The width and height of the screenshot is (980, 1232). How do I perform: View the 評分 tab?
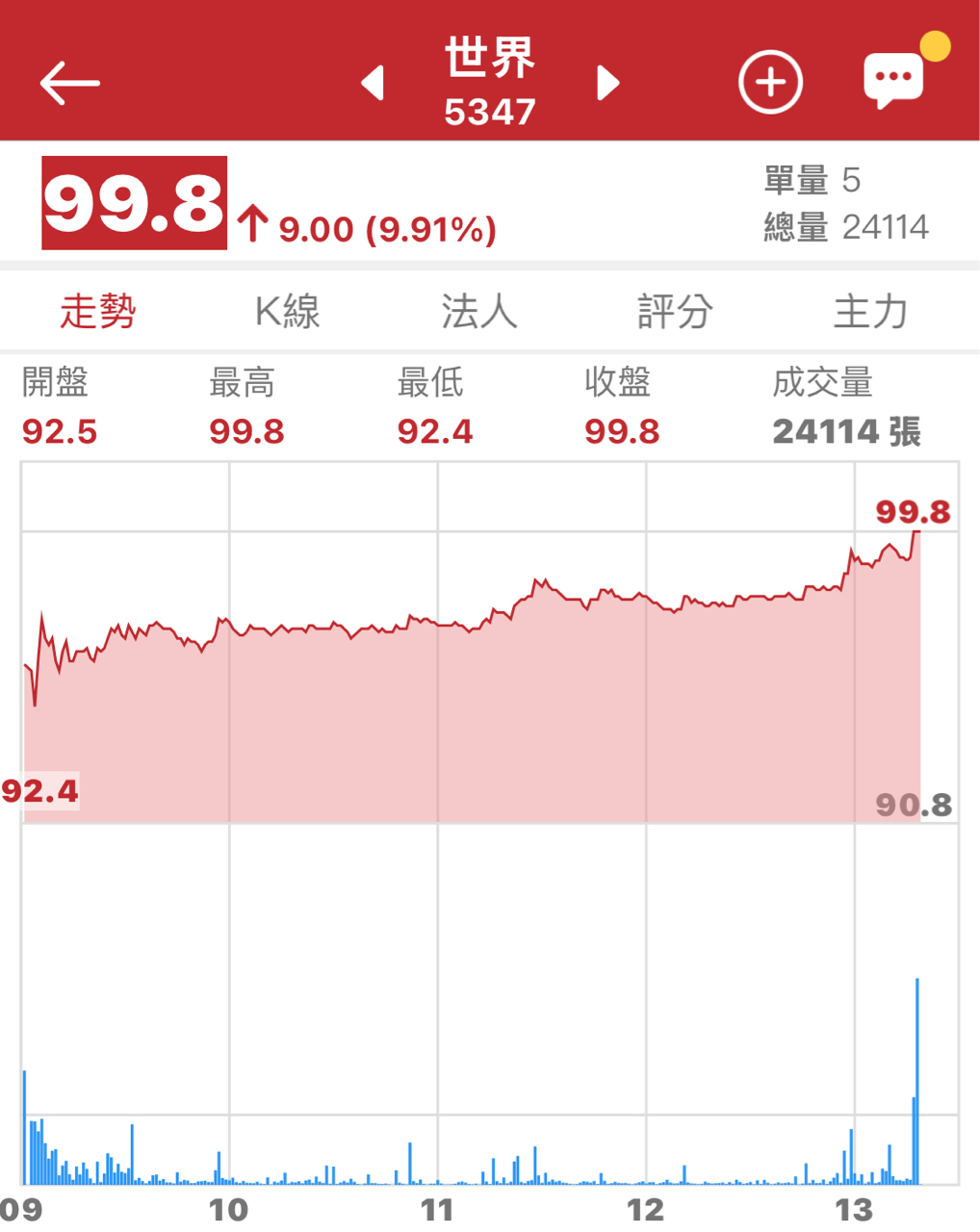coord(675,312)
